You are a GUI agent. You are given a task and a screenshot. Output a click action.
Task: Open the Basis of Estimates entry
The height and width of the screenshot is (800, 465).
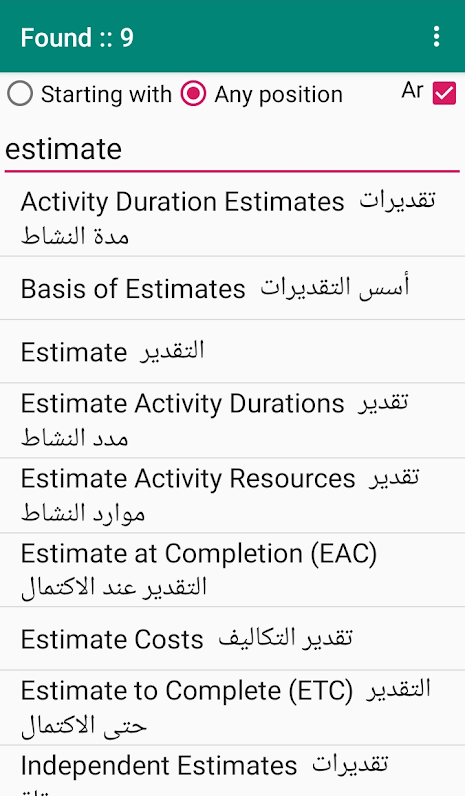pos(232,288)
